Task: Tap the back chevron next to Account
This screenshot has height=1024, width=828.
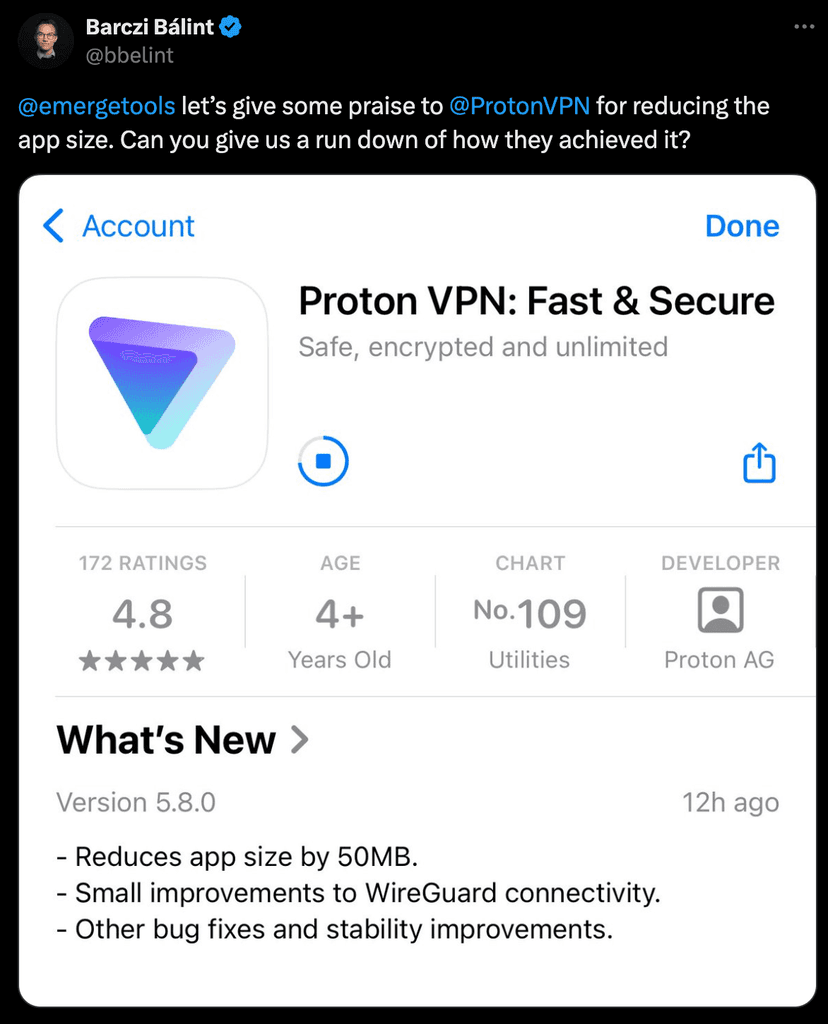Action: pos(53,226)
